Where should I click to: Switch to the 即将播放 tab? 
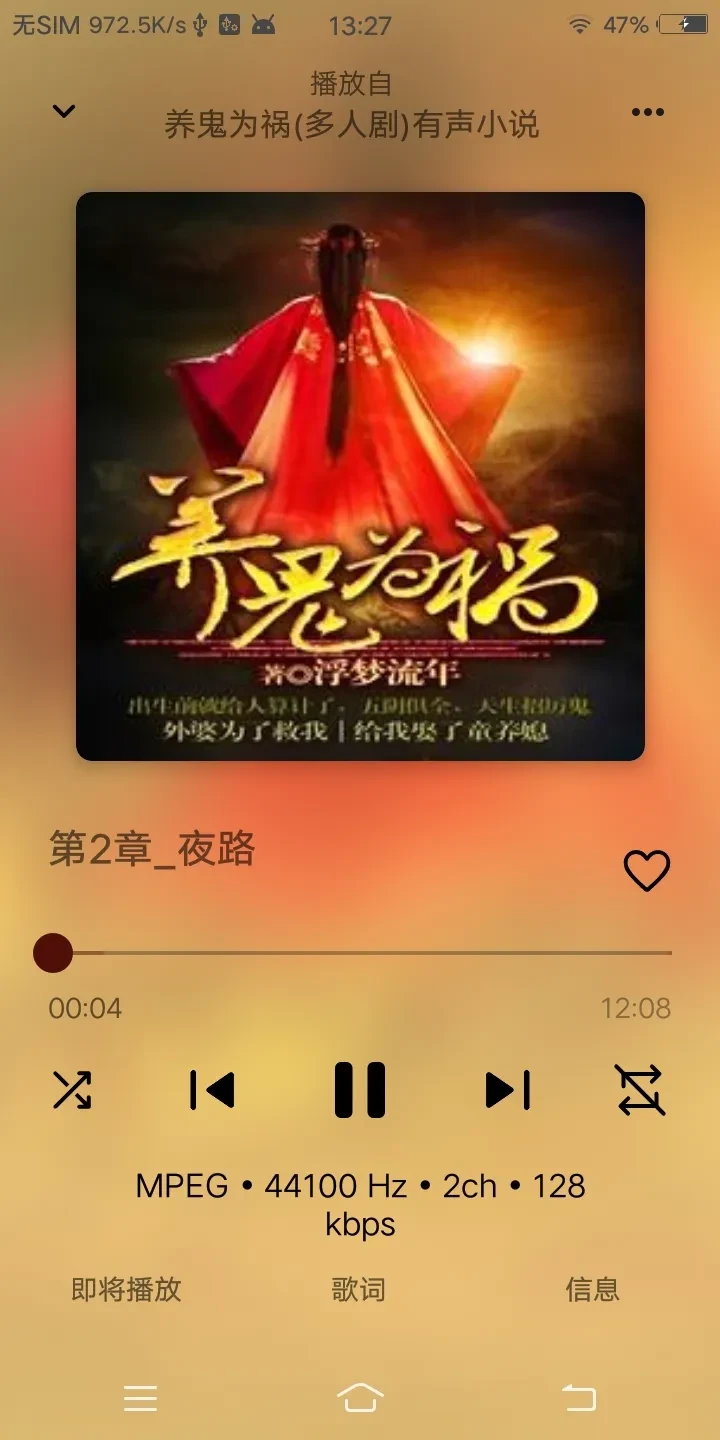(126, 1289)
